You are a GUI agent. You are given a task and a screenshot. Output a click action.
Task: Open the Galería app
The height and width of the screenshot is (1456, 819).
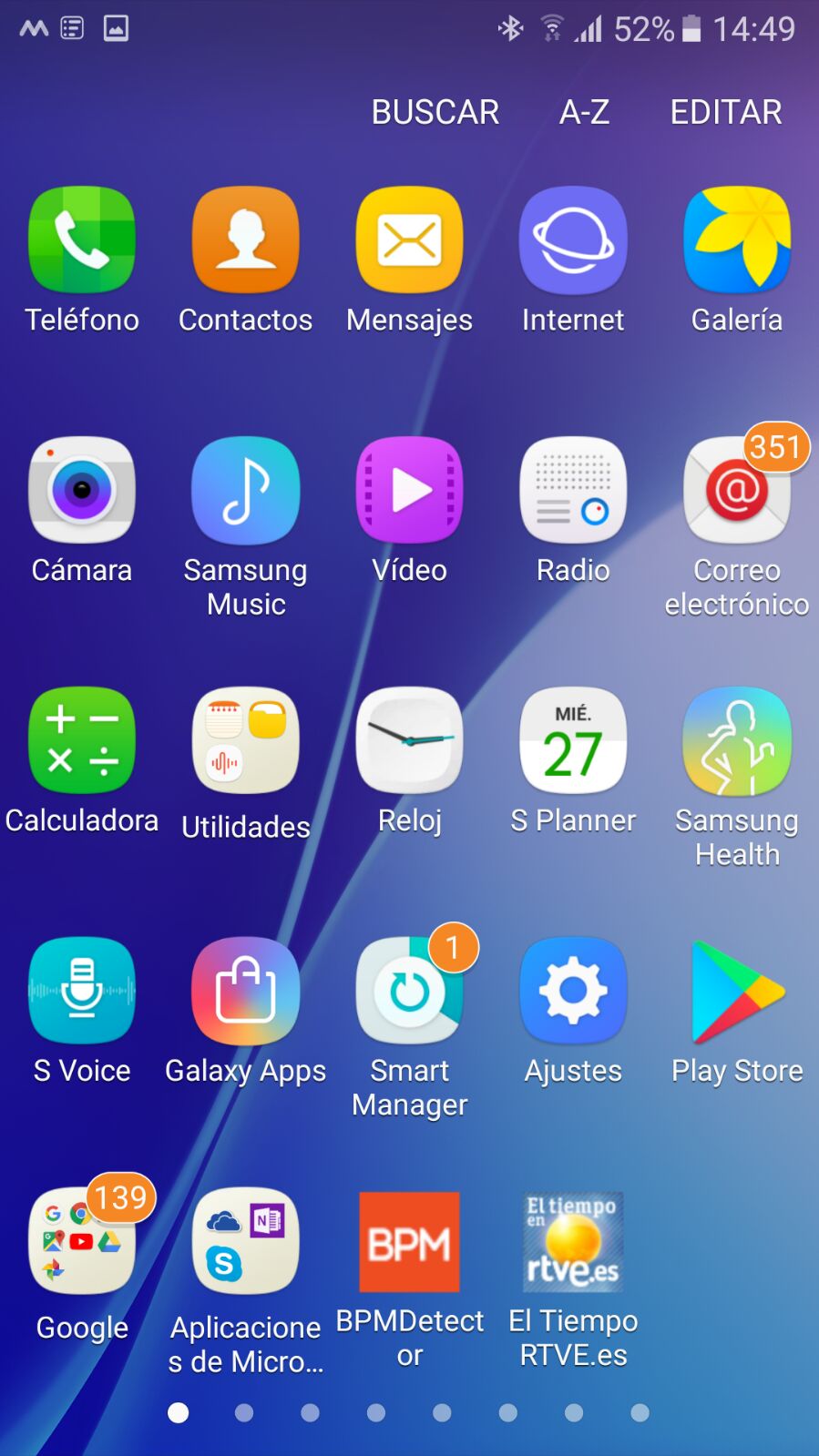point(737,240)
